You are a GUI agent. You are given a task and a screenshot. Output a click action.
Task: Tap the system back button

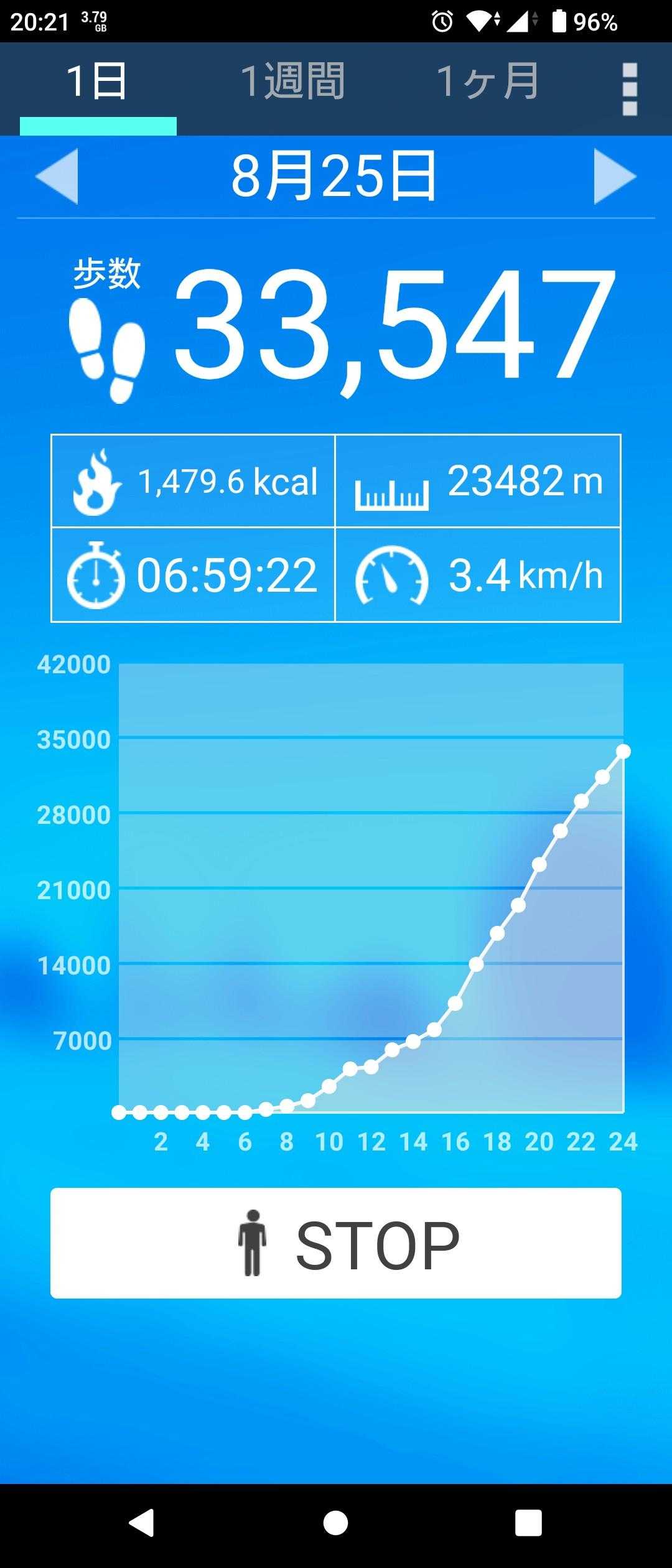(x=142, y=1523)
